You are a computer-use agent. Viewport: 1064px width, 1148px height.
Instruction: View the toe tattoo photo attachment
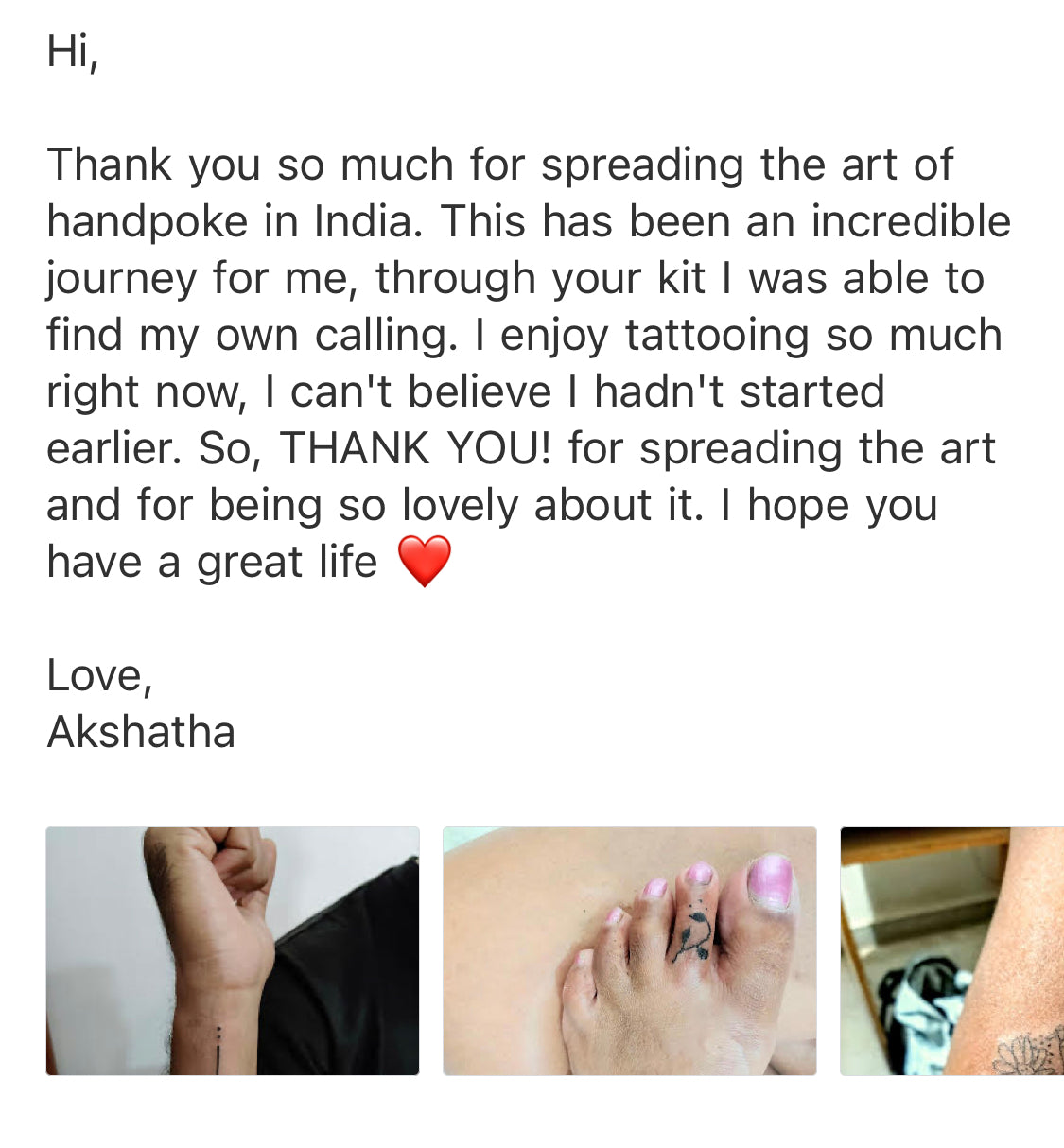tap(629, 950)
